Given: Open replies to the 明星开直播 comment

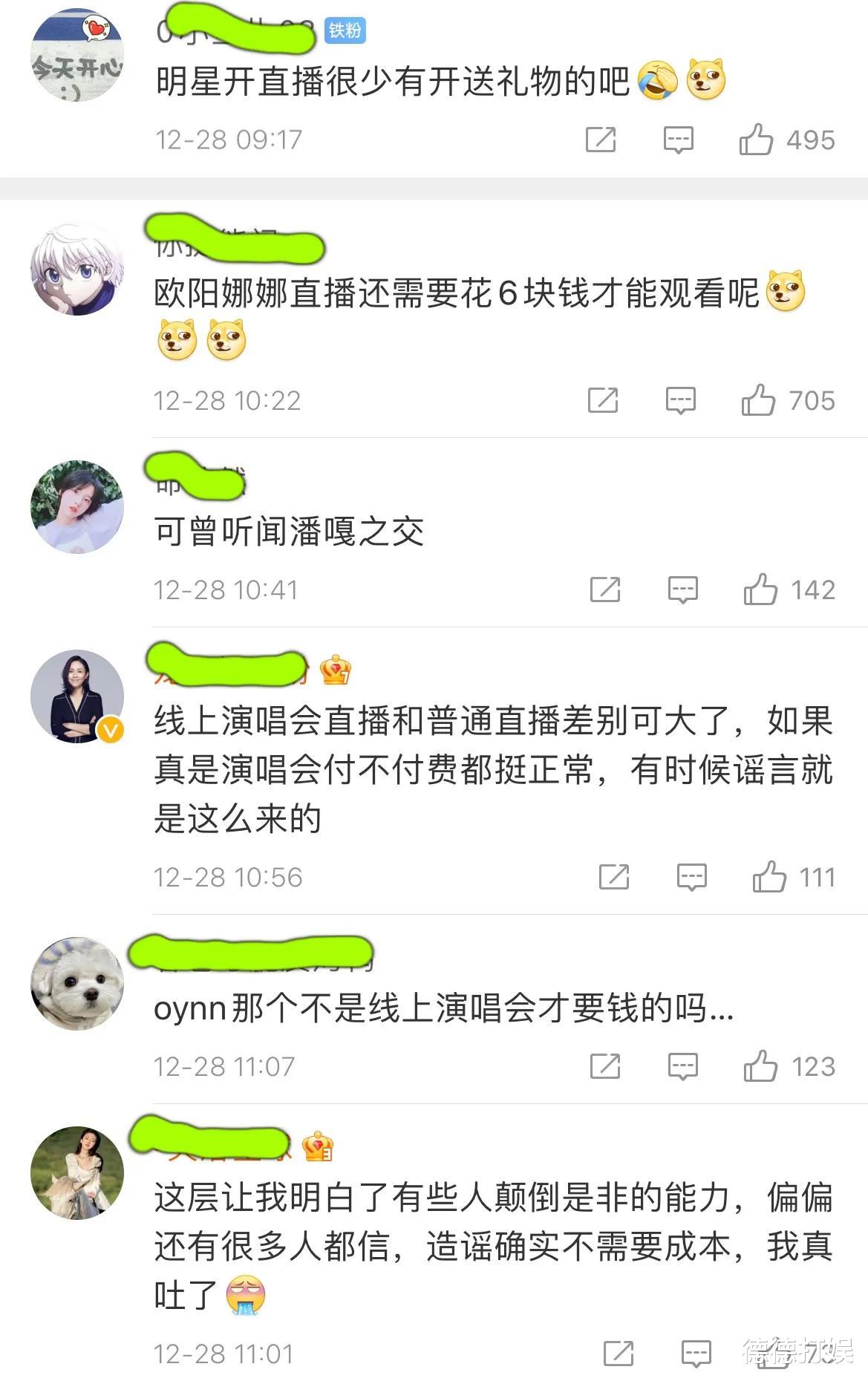Looking at the screenshot, I should point(677,137).
